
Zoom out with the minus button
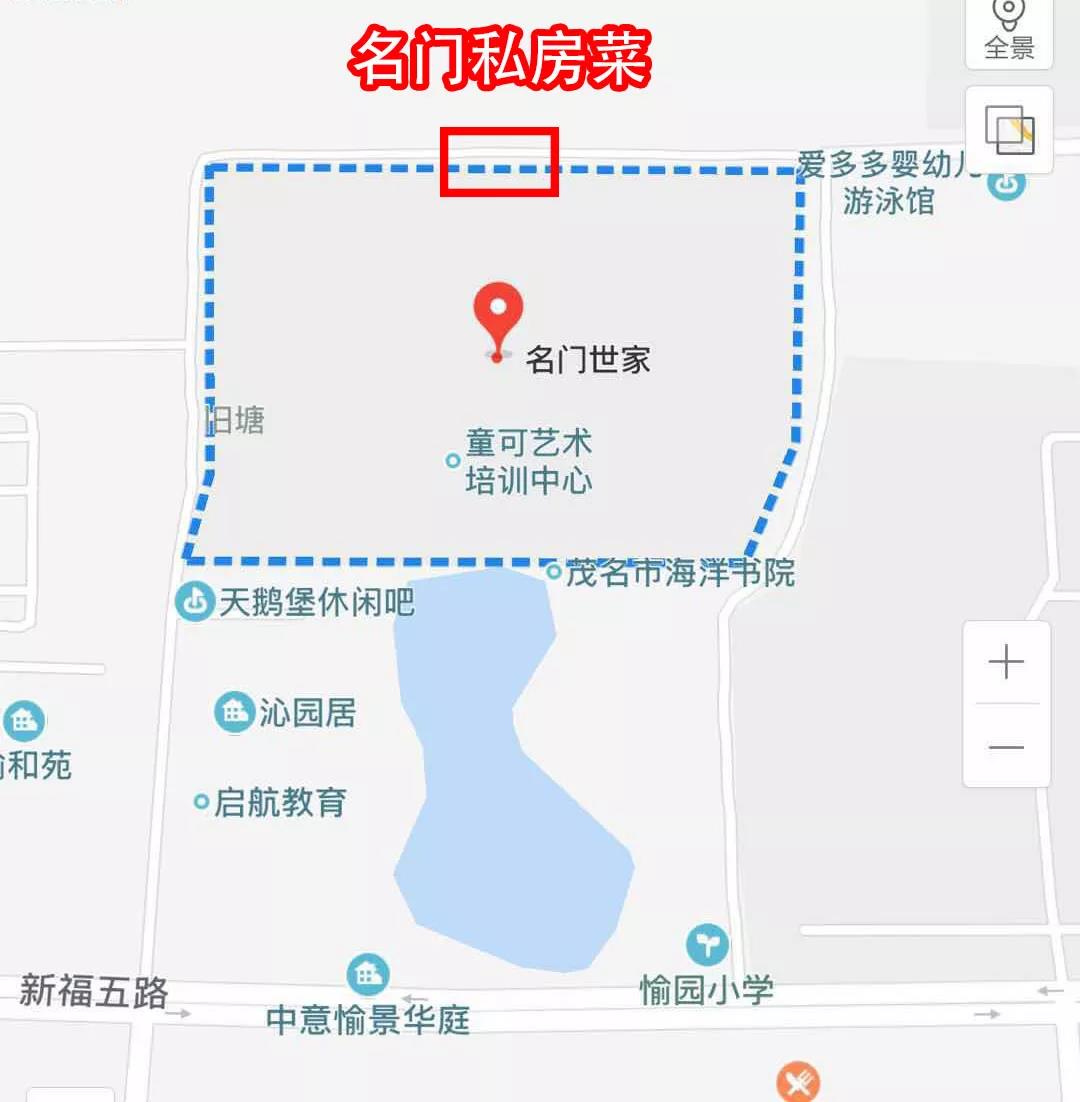point(1006,746)
